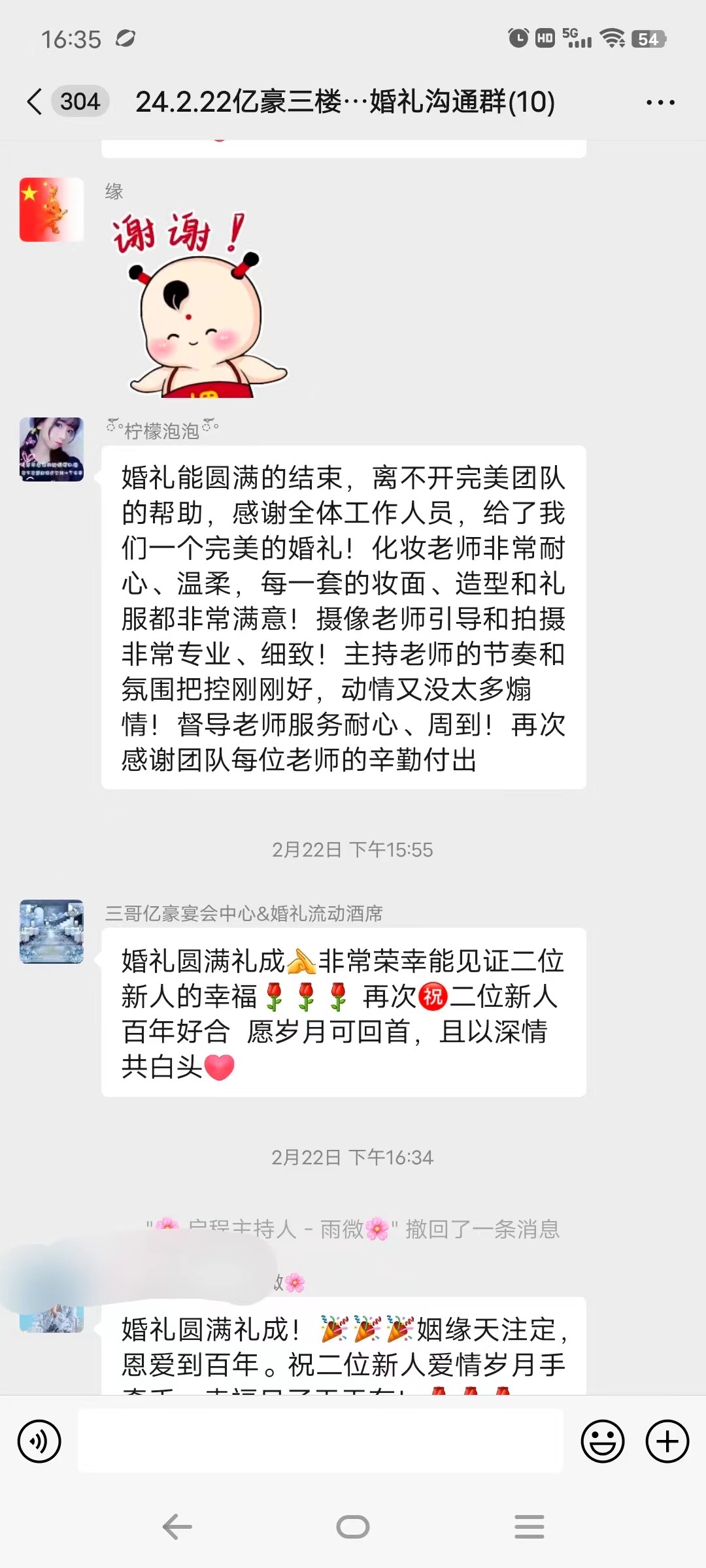
Task: Open the 谢谢 sticker sent by 缘
Action: [x=199, y=304]
